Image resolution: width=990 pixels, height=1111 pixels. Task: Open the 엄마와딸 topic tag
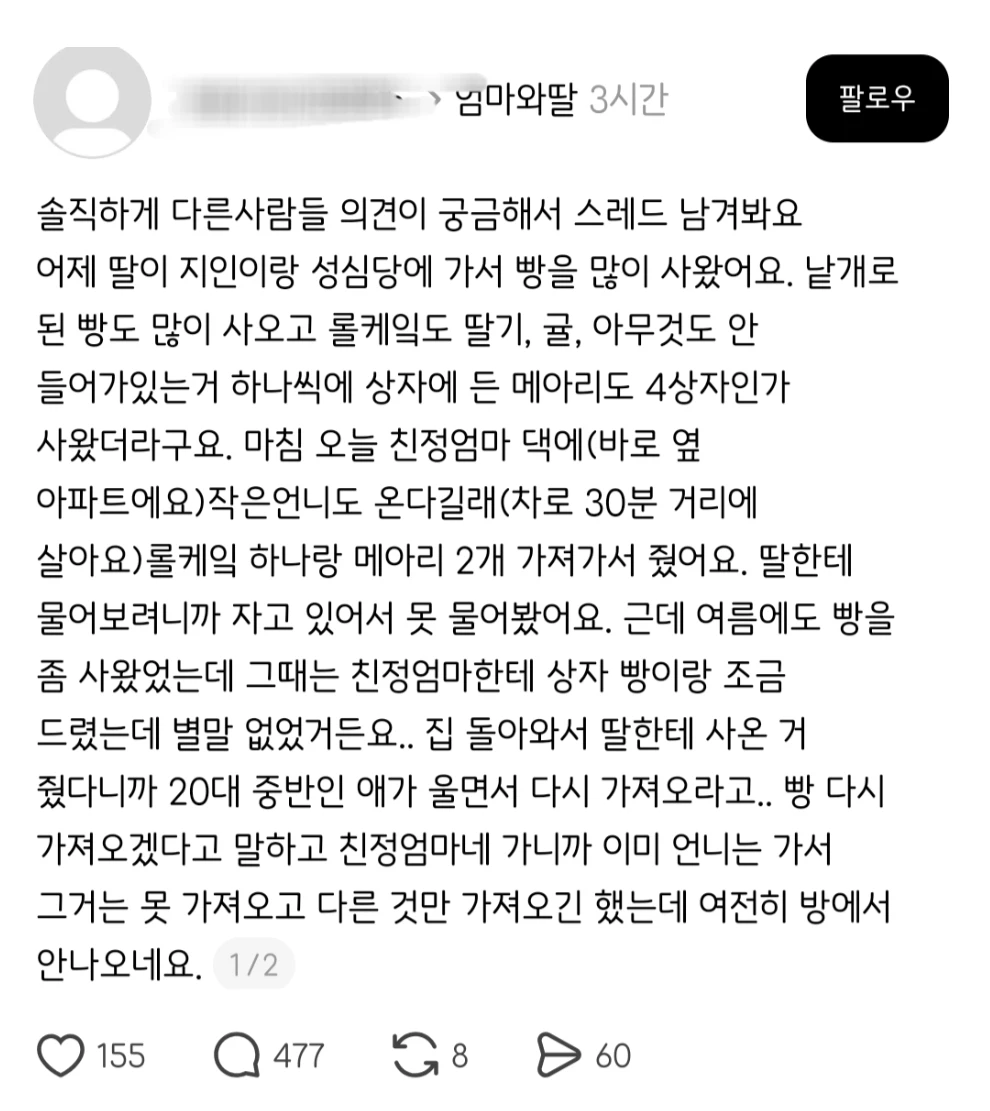pos(517,99)
